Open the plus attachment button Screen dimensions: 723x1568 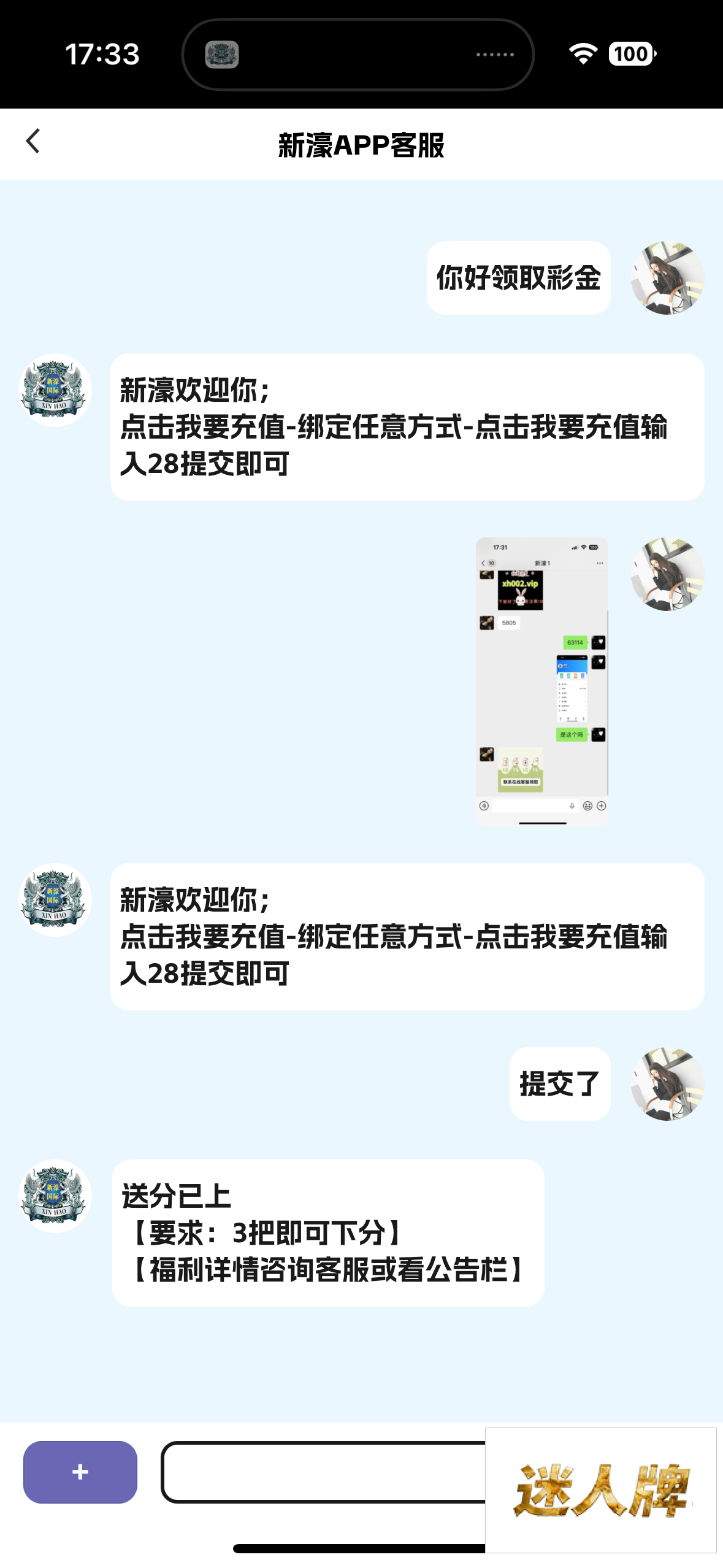tap(80, 1472)
